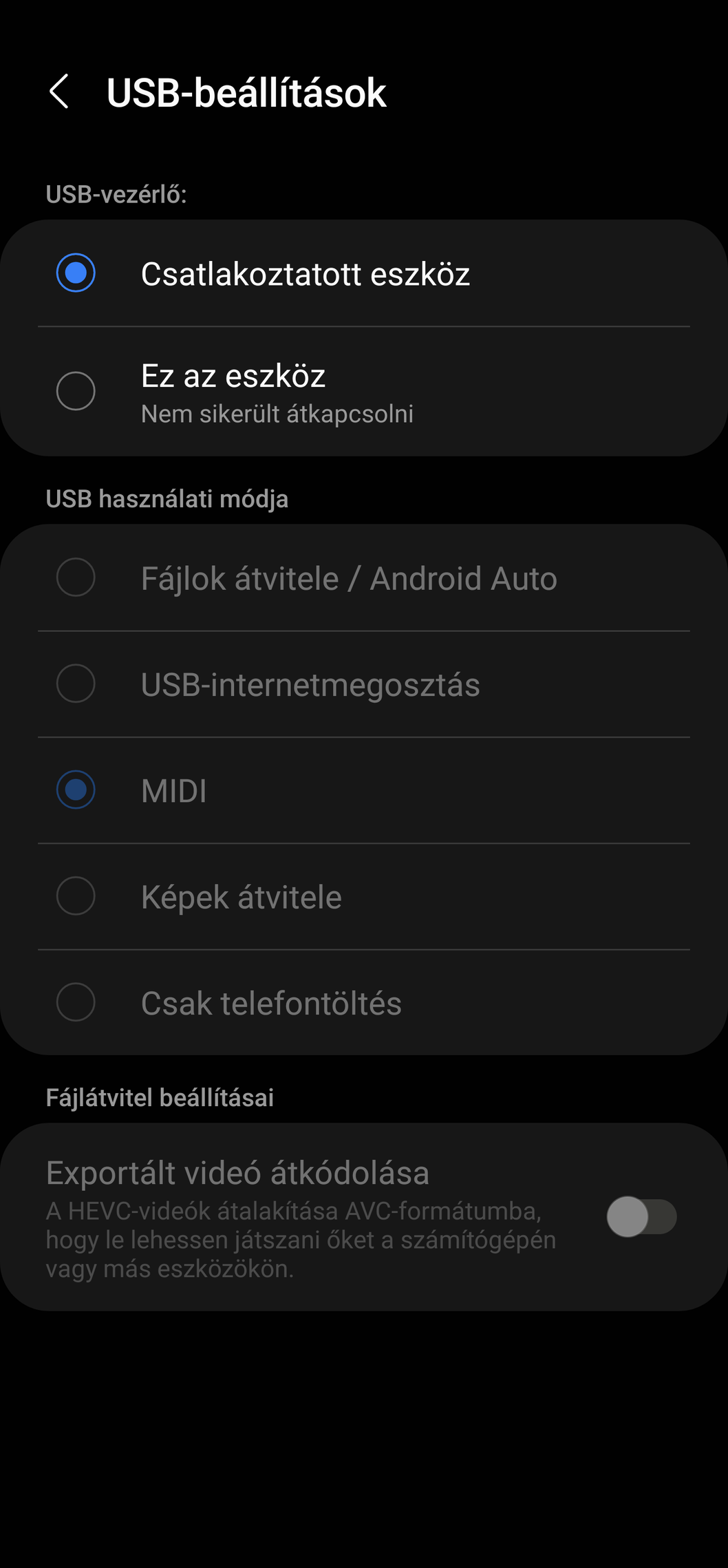Go back from USB-beállítások
The image size is (728, 1568).
click(59, 92)
